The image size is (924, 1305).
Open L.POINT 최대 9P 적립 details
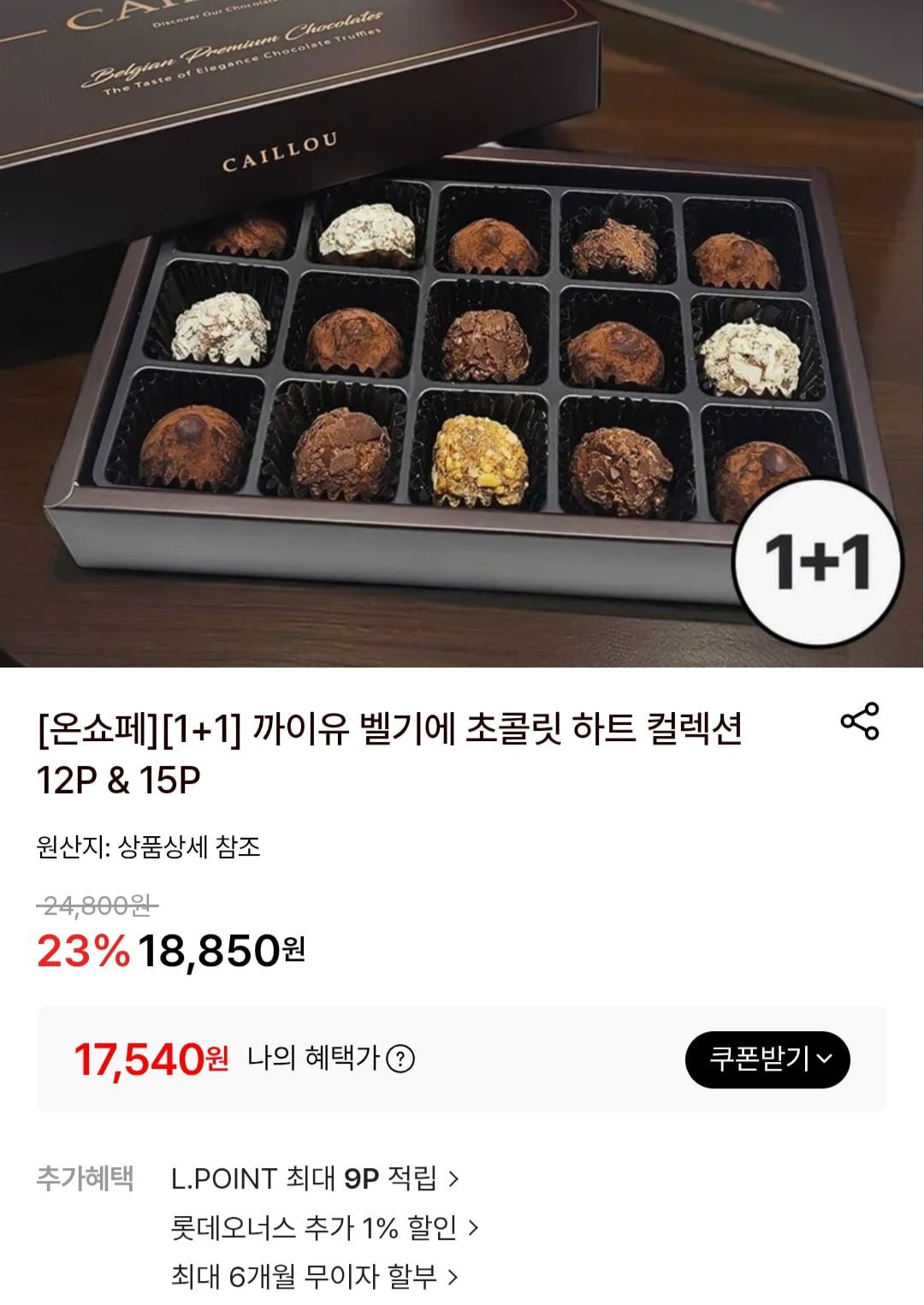[x=315, y=1178]
